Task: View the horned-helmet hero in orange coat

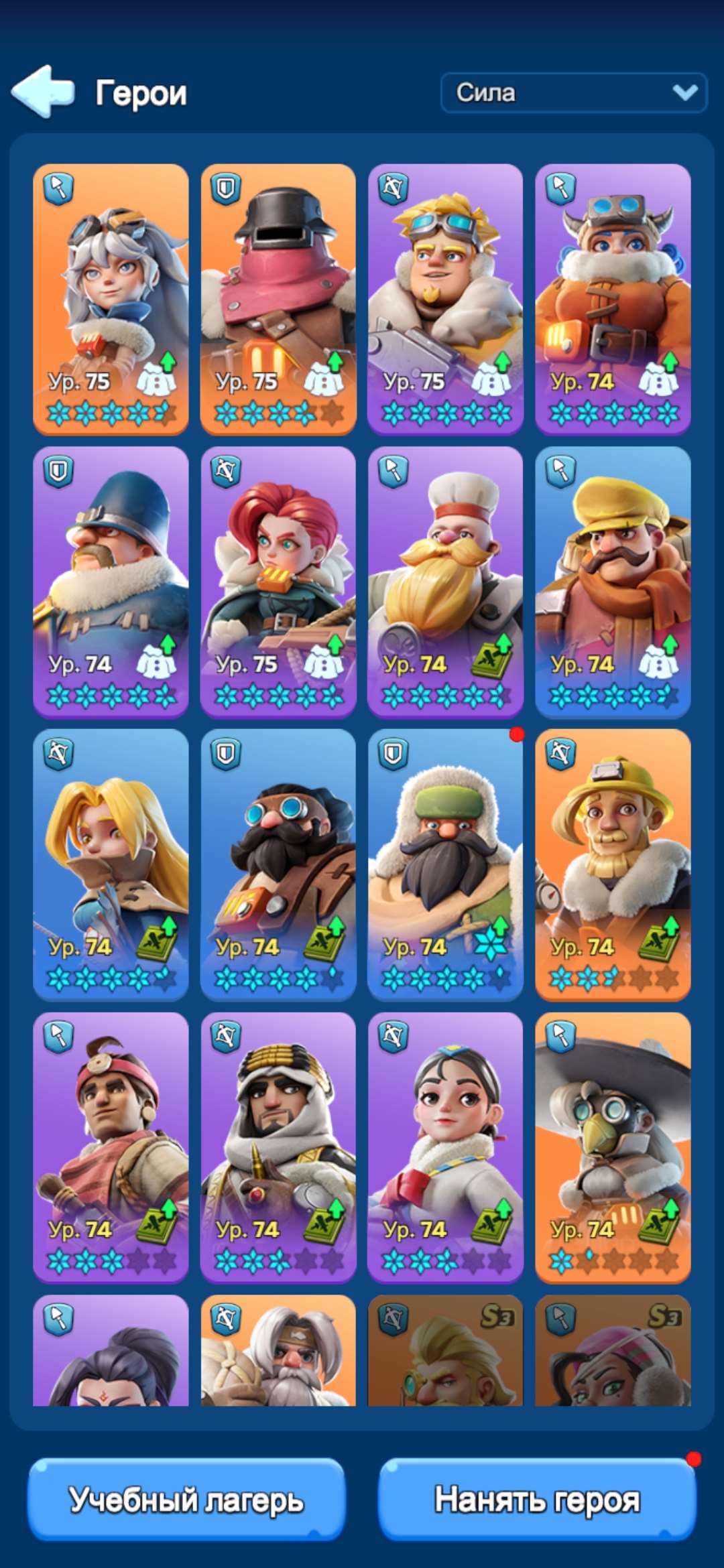Action: (613, 300)
